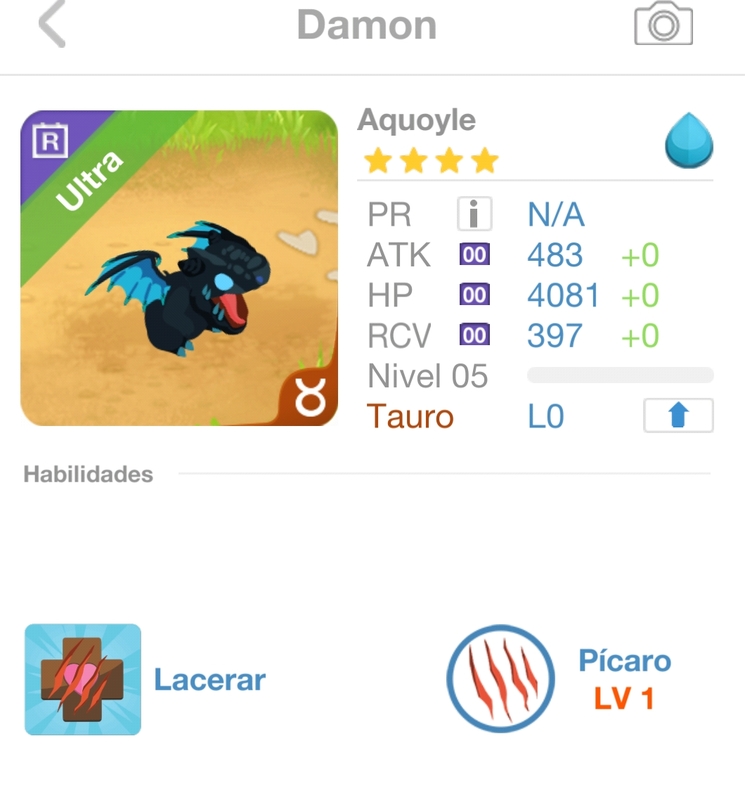View the Pícaro LV 1 ability

[x=500, y=679]
